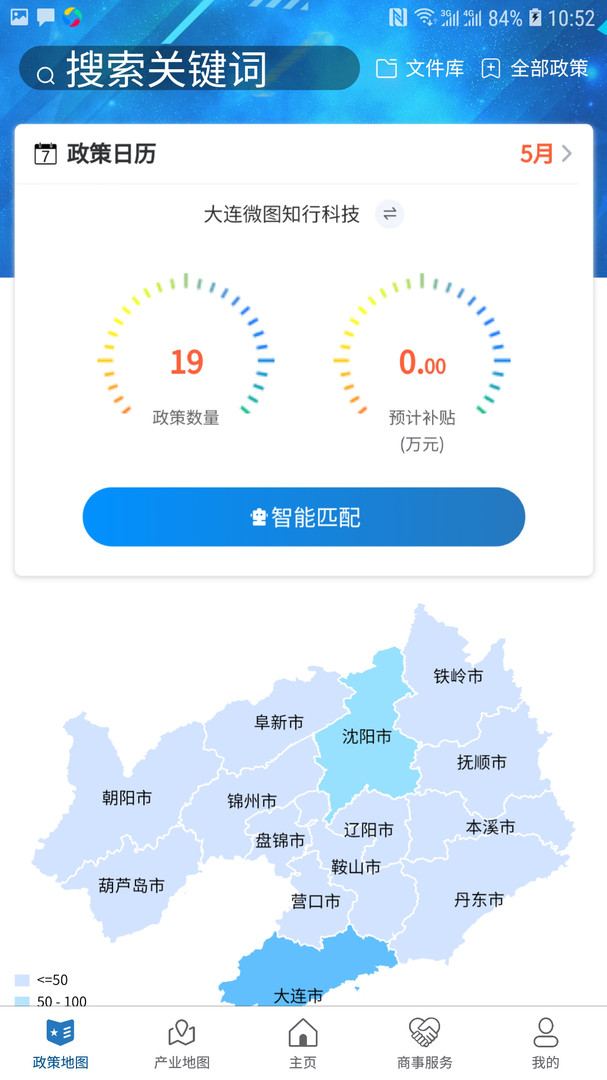Select 葫芦岛市 on the map
This screenshot has width=607, height=1080.
(x=132, y=885)
